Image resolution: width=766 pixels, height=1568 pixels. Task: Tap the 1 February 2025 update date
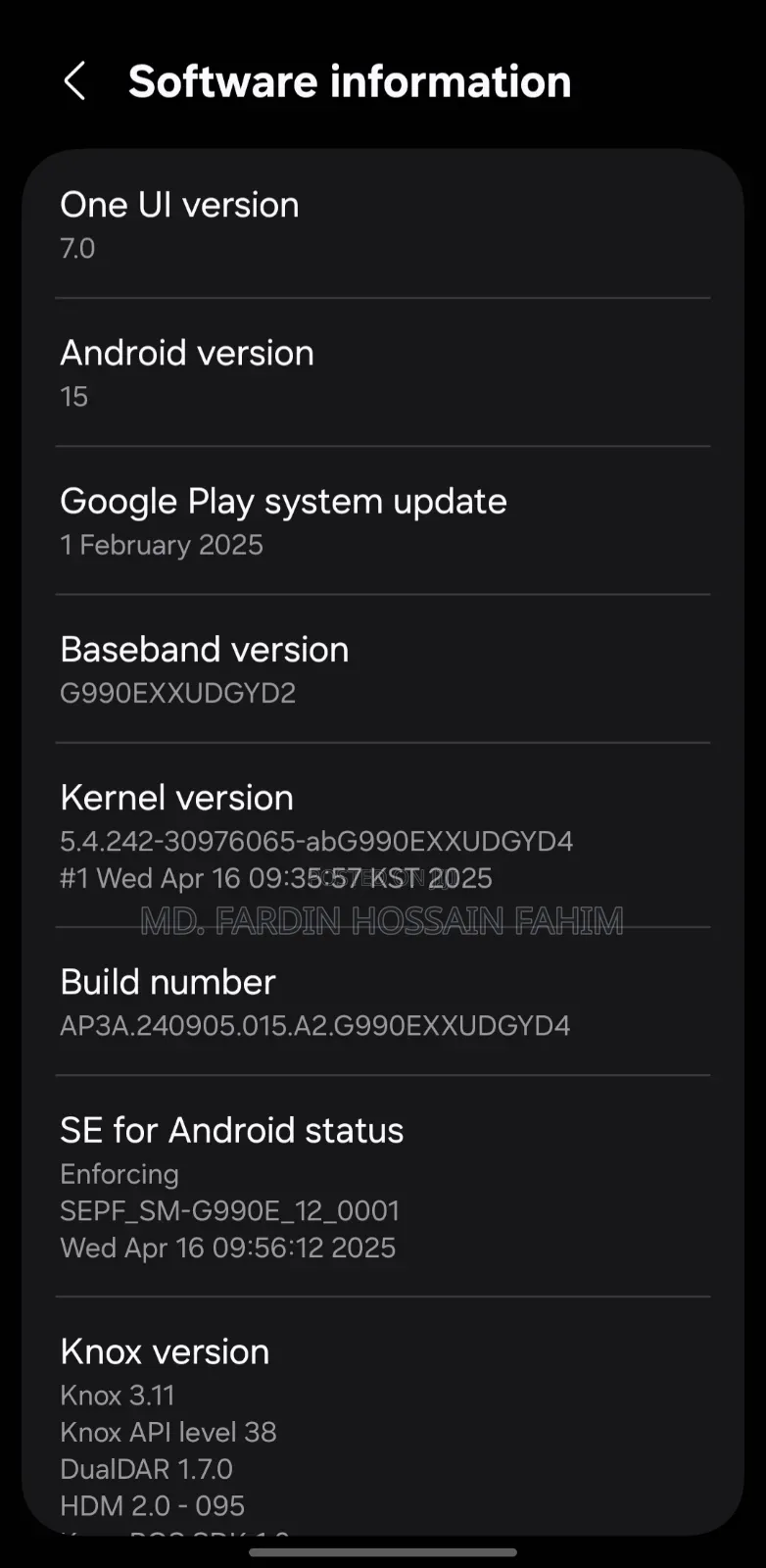[162, 544]
